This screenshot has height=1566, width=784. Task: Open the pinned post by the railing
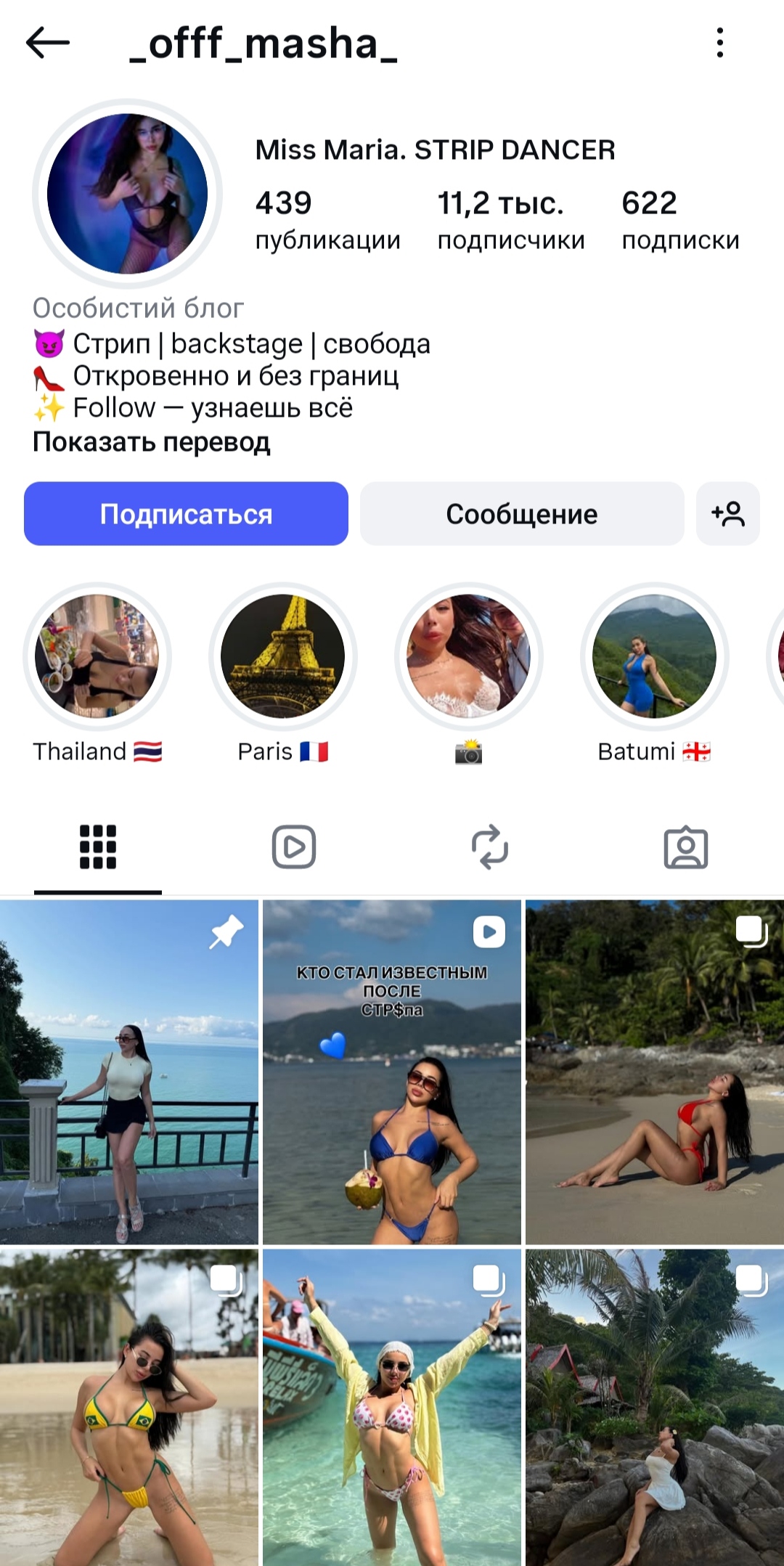click(x=129, y=1072)
